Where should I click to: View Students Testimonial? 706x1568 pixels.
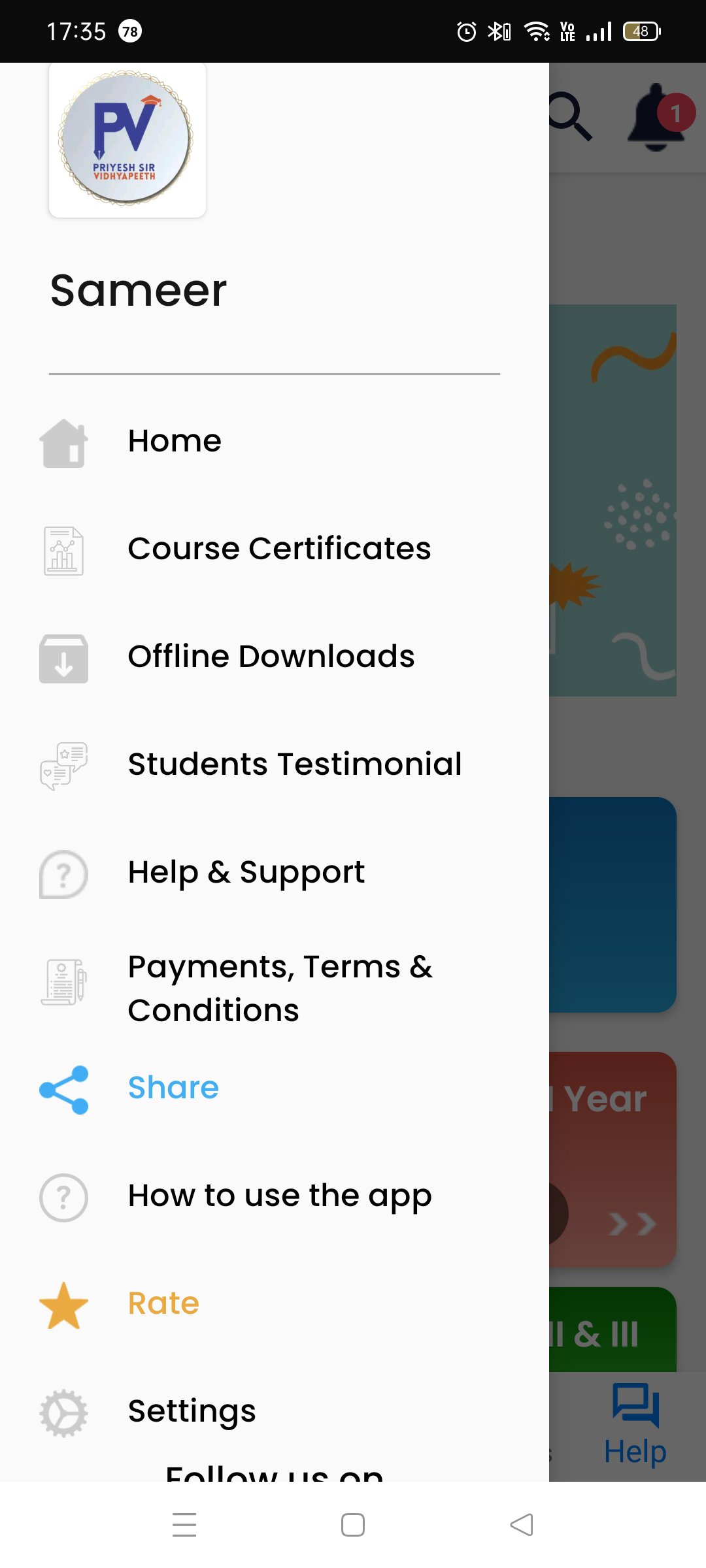point(294,764)
